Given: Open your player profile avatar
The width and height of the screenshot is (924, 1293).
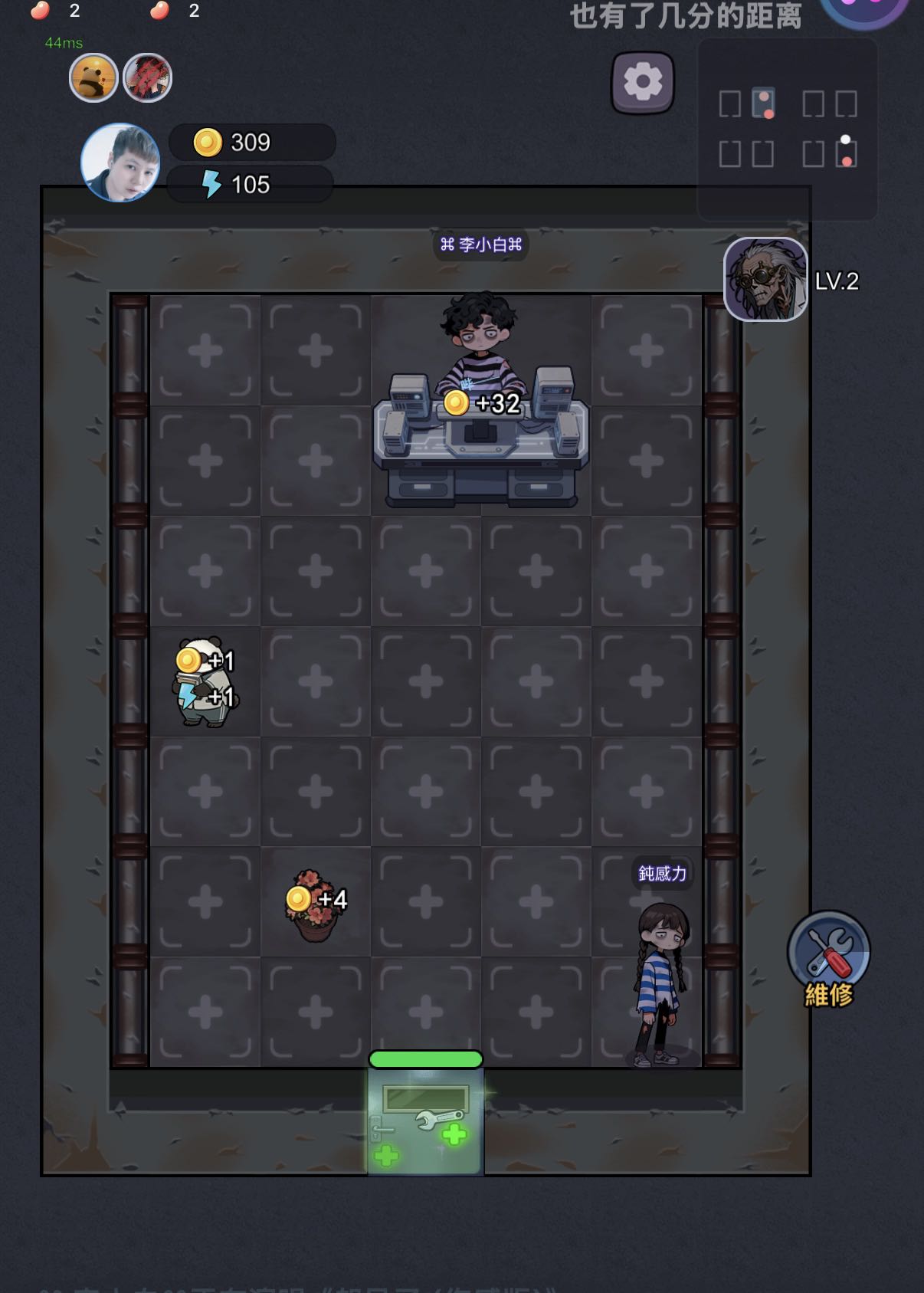Looking at the screenshot, I should pyautogui.click(x=120, y=162).
